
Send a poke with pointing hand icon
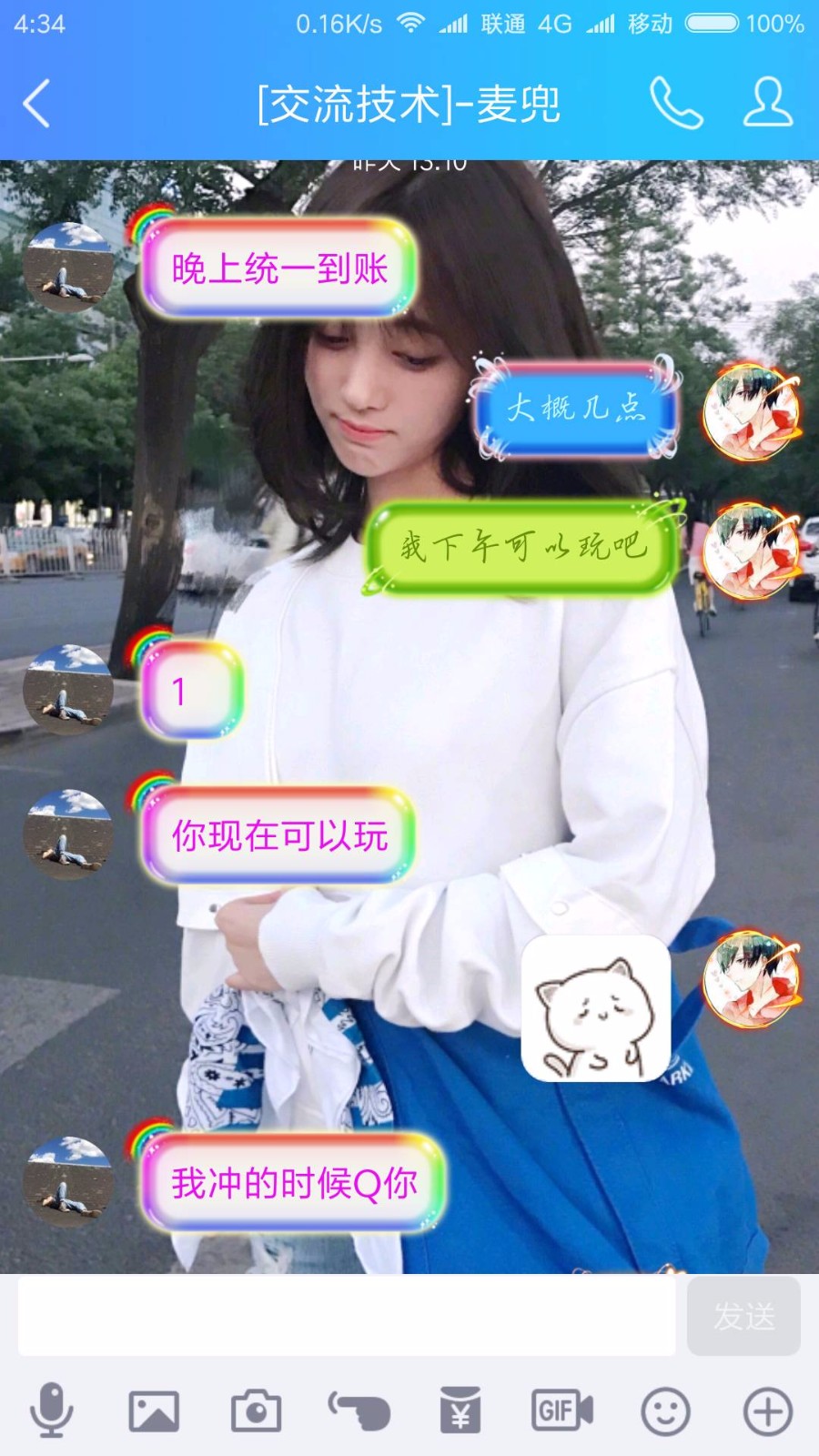coord(359,1411)
